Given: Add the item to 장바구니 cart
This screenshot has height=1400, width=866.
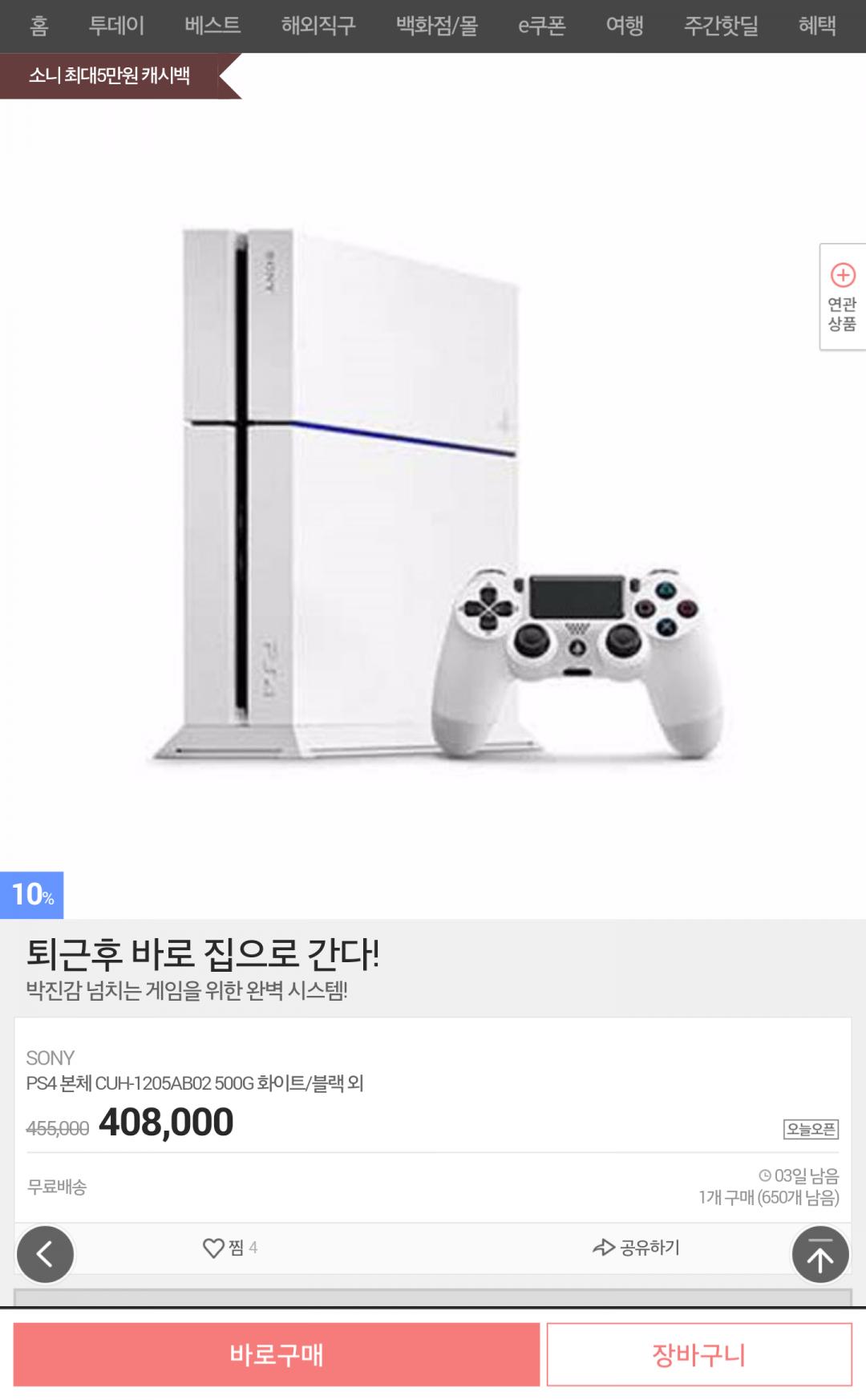Looking at the screenshot, I should point(698,1354).
